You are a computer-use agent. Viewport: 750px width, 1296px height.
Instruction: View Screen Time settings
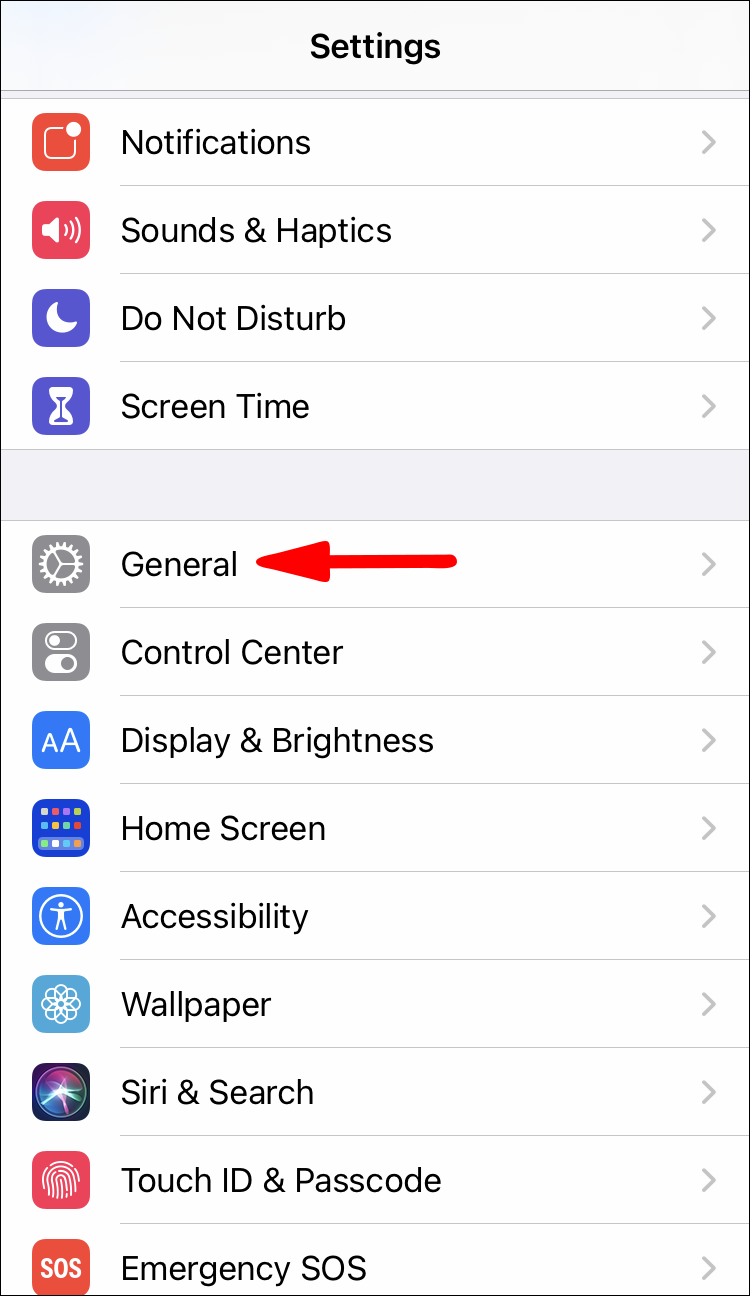[215, 406]
